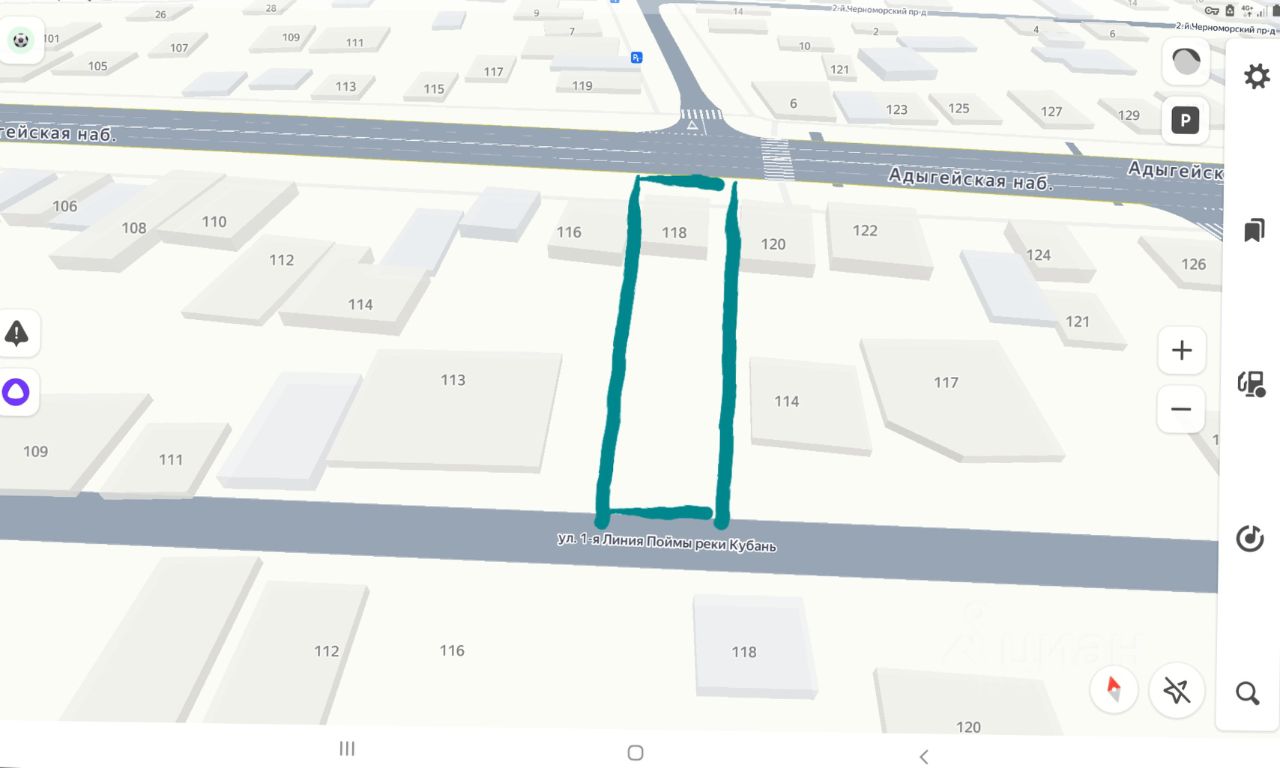1280x768 pixels.
Task: Open the settings gear
Action: click(x=1256, y=76)
